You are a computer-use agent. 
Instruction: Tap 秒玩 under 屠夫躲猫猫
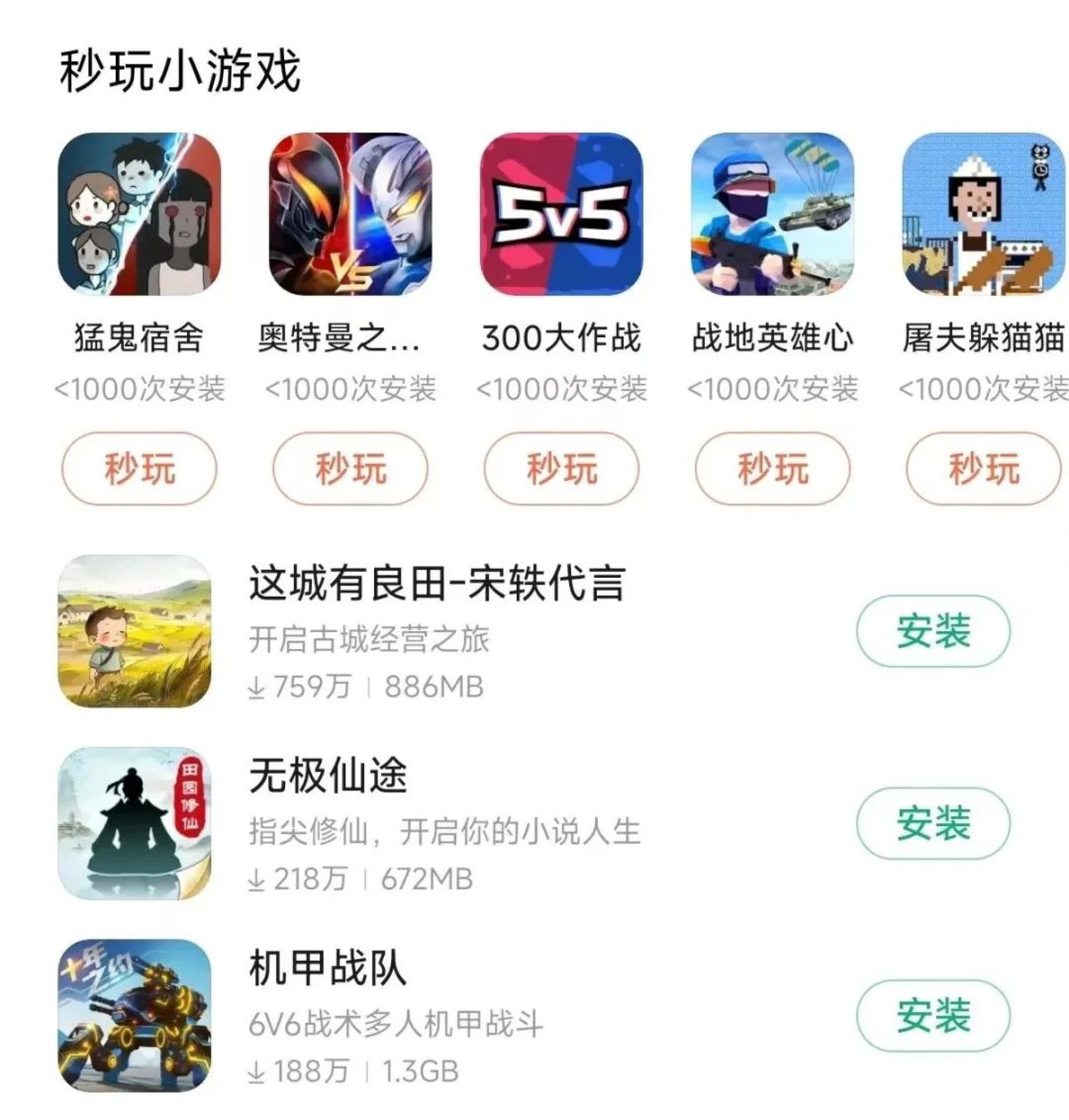click(x=983, y=470)
